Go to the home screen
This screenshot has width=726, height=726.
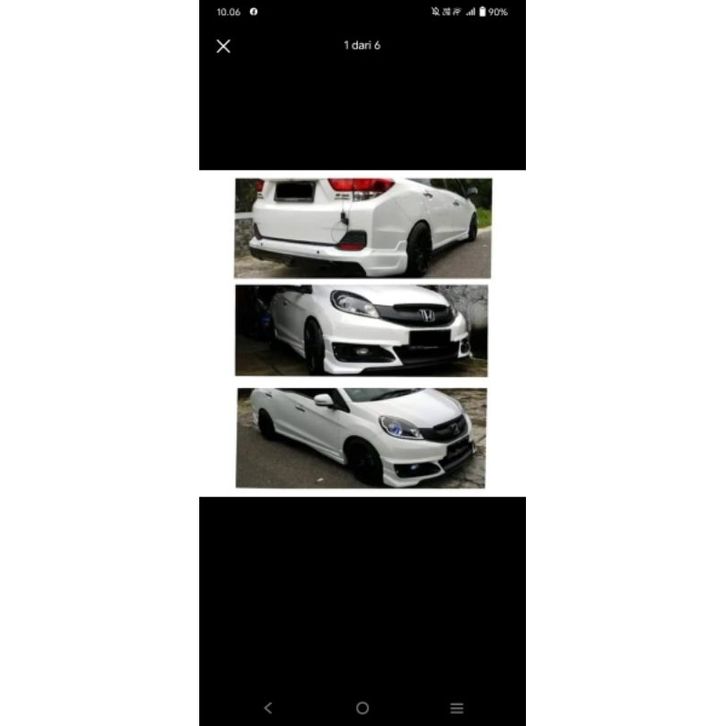coord(362,707)
